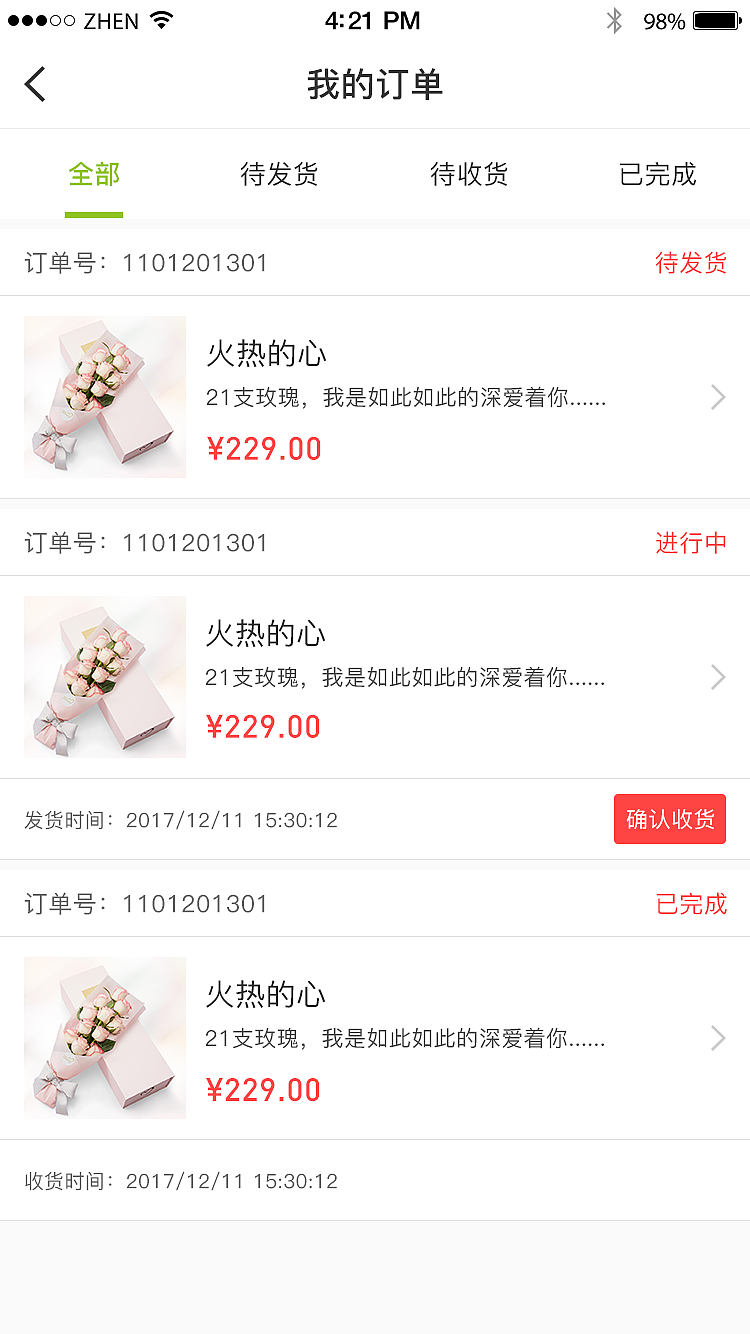Click the 4:21 PM clock display
750x1334 pixels.
[x=373, y=20]
